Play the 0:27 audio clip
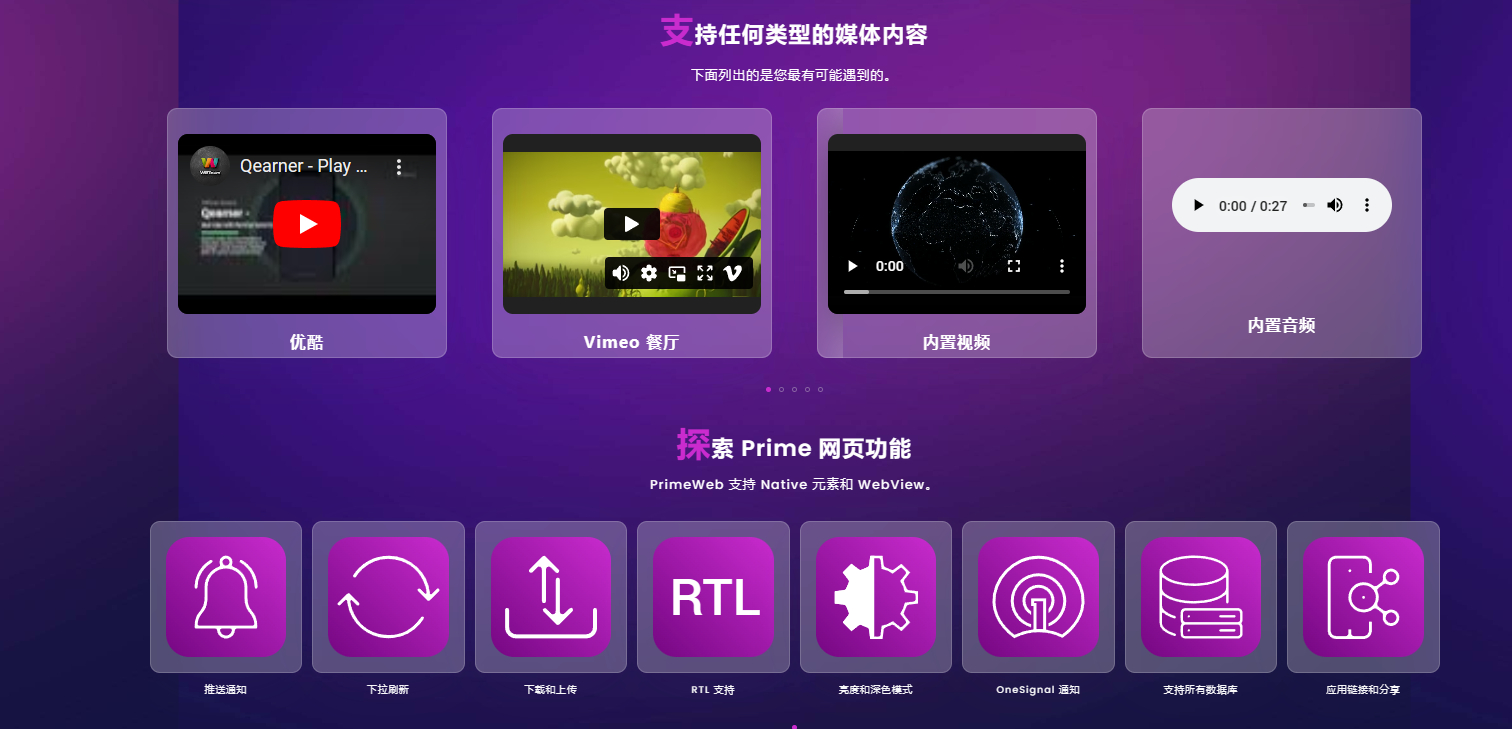Viewport: 1512px width, 729px height. (x=1198, y=205)
